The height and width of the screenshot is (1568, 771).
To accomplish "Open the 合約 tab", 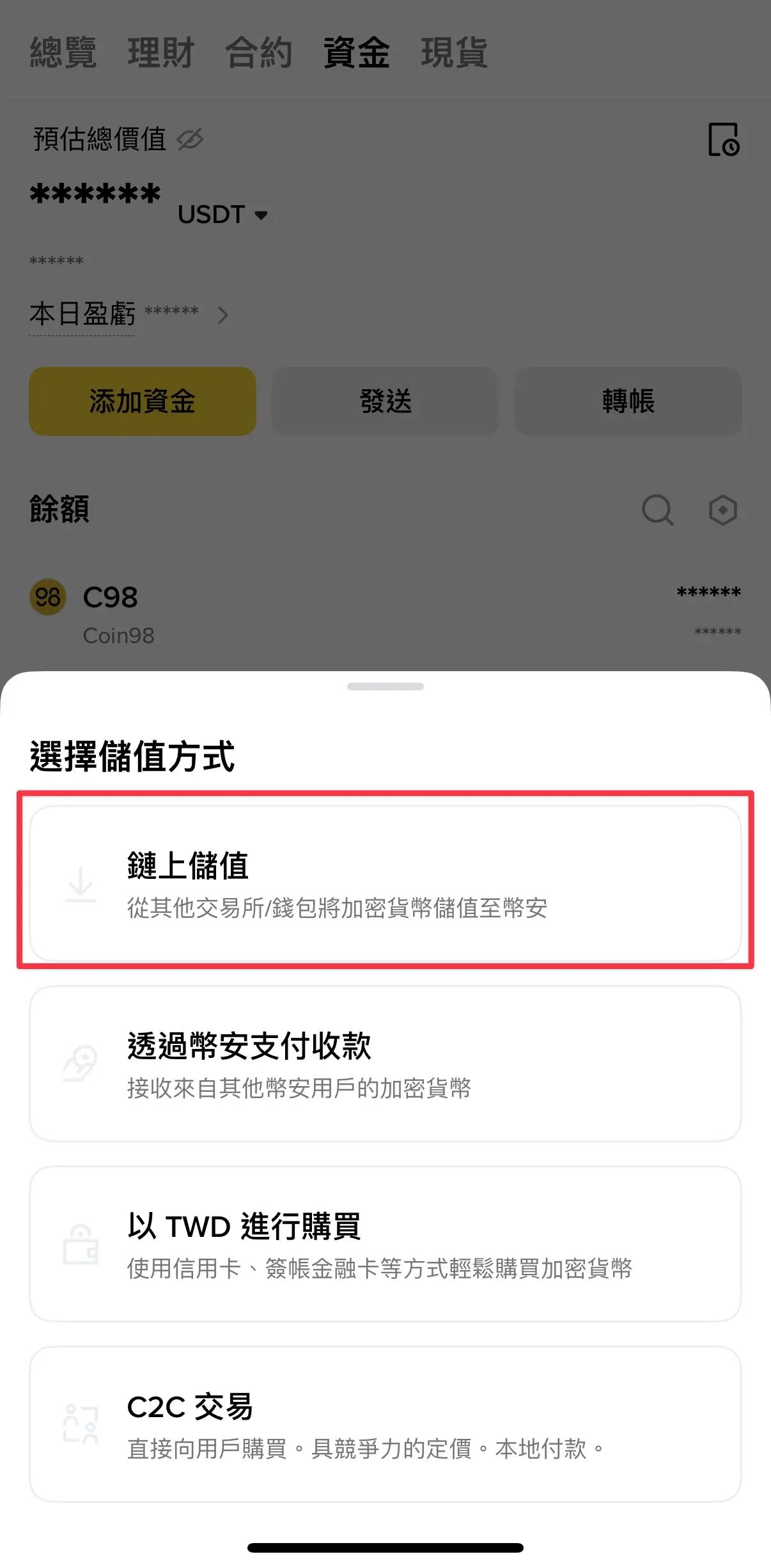I will (259, 52).
